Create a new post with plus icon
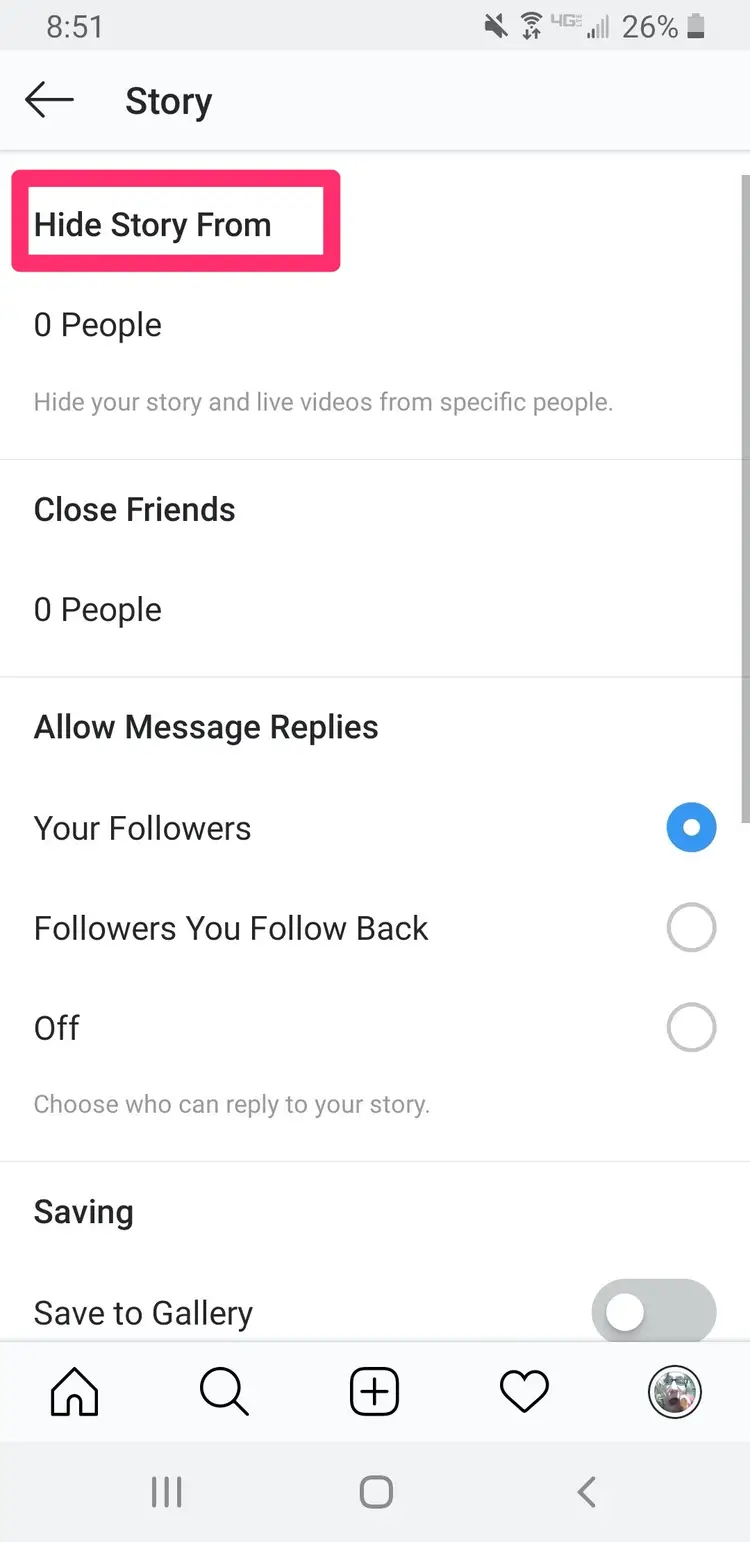 click(x=375, y=1391)
